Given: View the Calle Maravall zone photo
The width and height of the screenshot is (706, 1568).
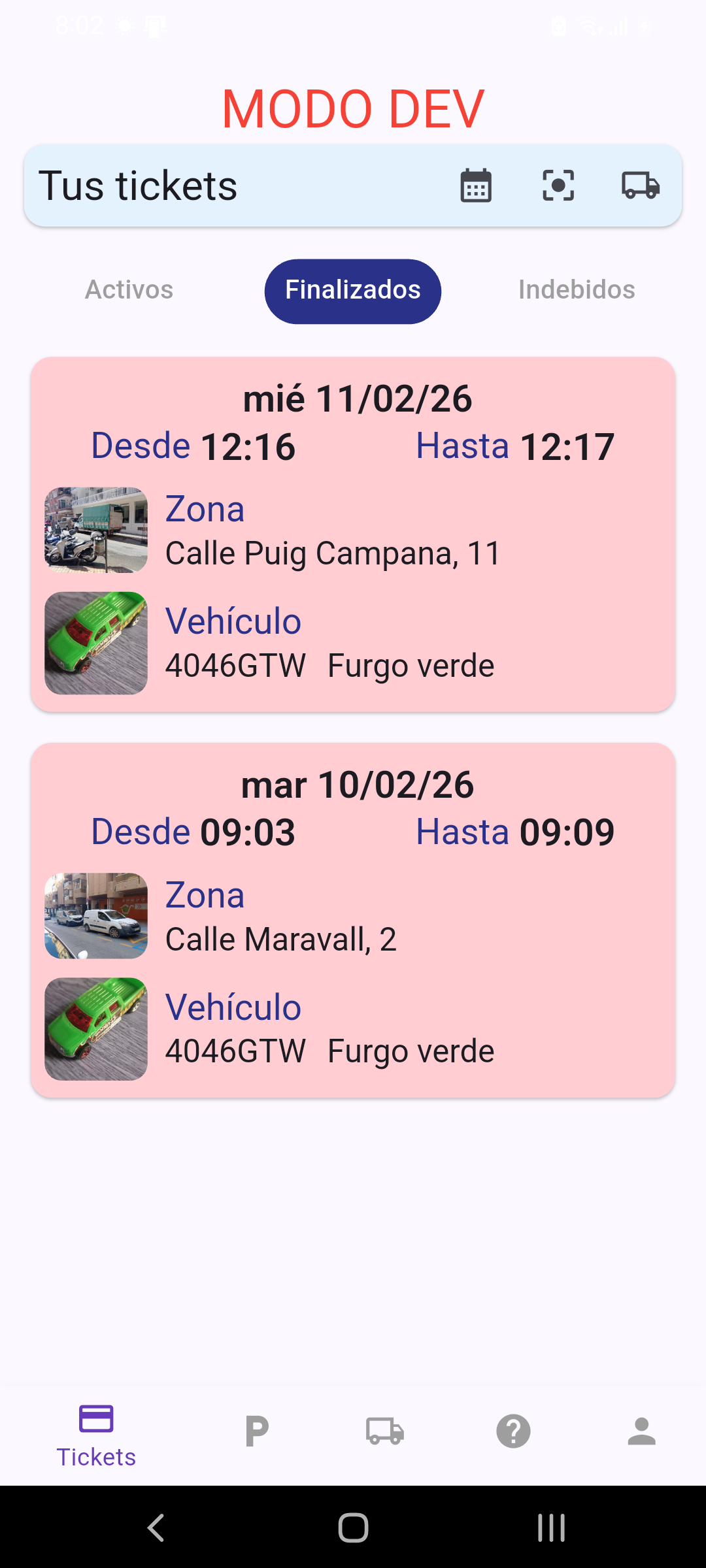Looking at the screenshot, I should point(96,916).
